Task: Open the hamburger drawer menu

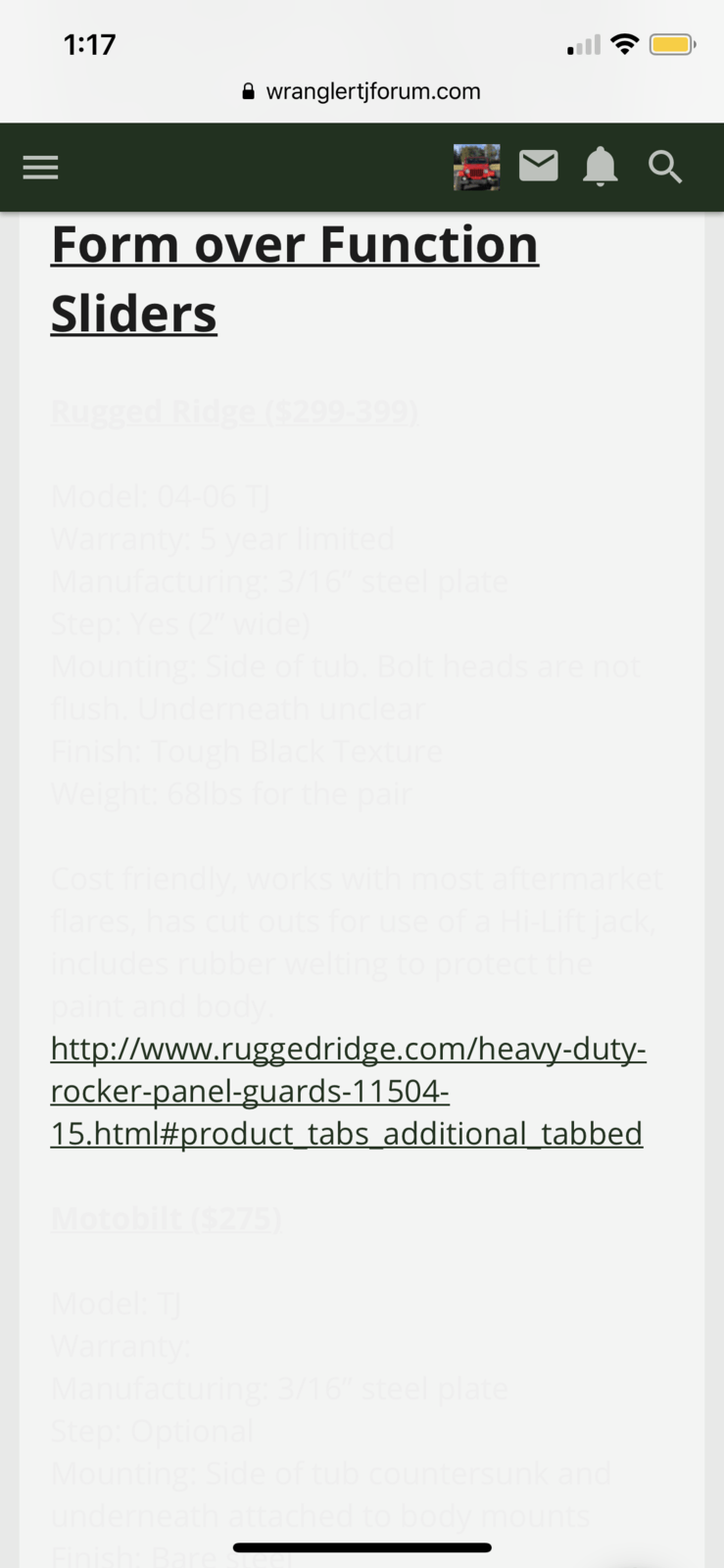Action: coord(40,168)
